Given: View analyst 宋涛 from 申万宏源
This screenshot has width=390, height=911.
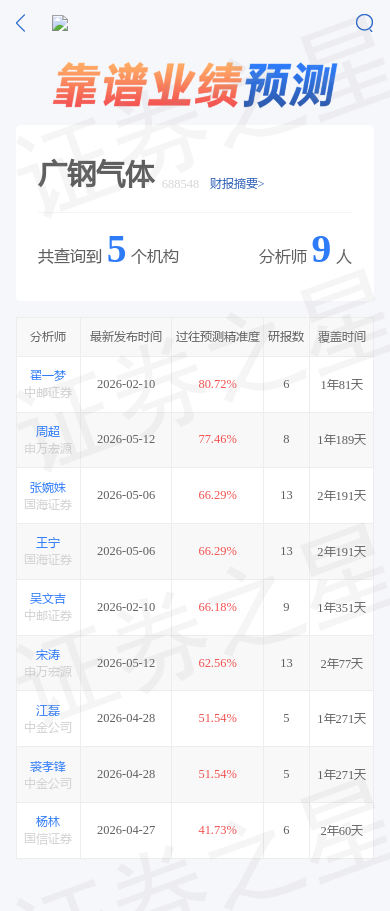Looking at the screenshot, I should (48, 655).
